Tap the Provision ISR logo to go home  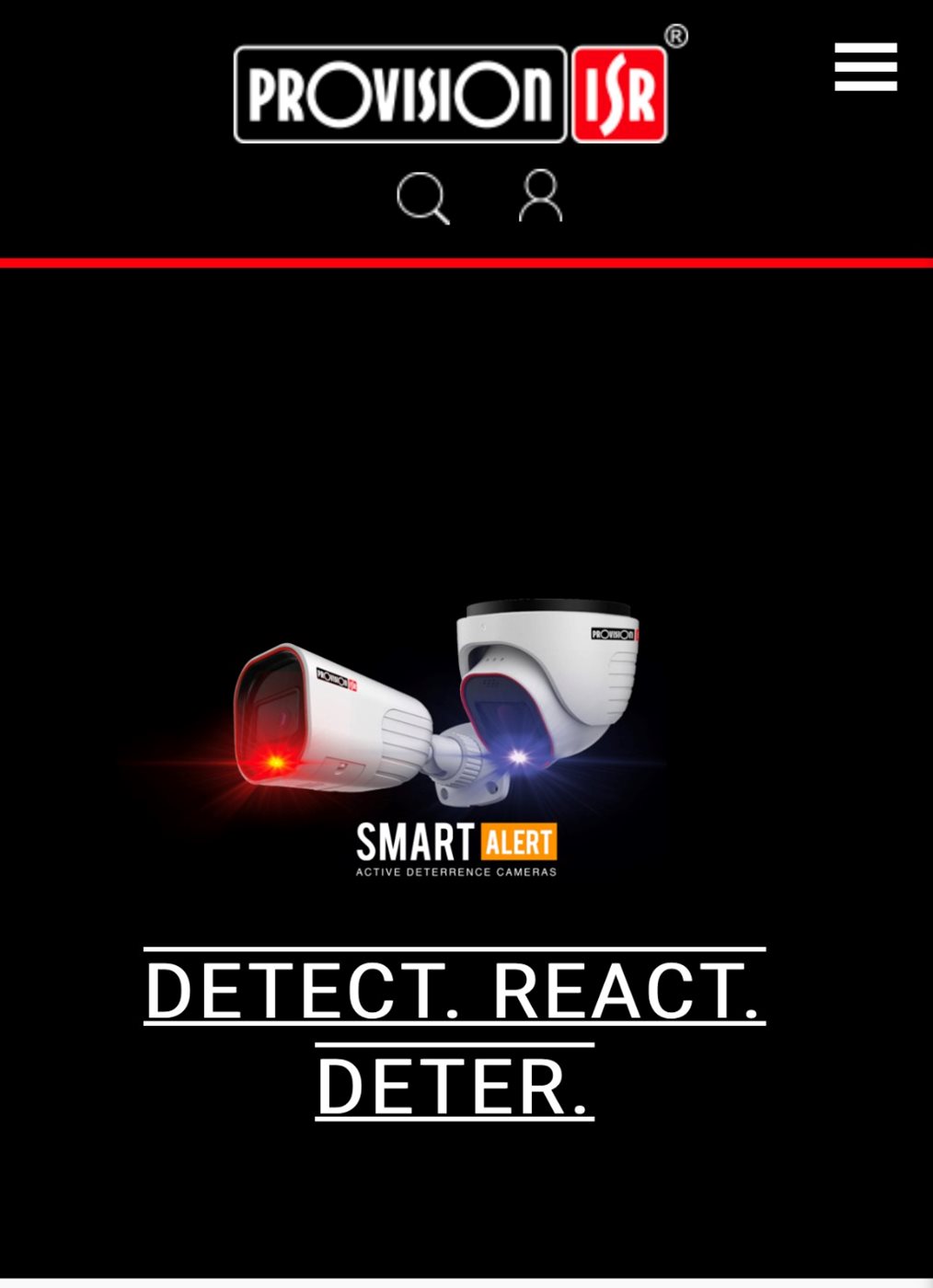point(451,94)
